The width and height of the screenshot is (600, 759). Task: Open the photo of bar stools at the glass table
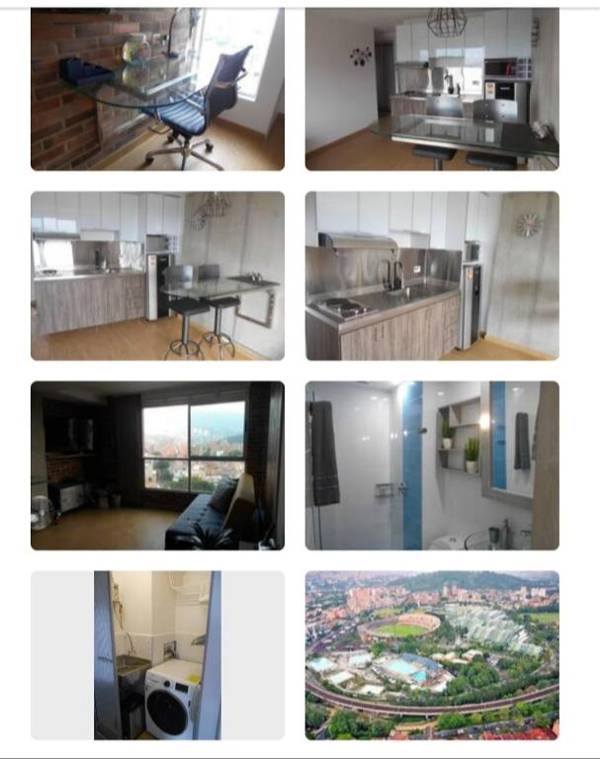157,275
